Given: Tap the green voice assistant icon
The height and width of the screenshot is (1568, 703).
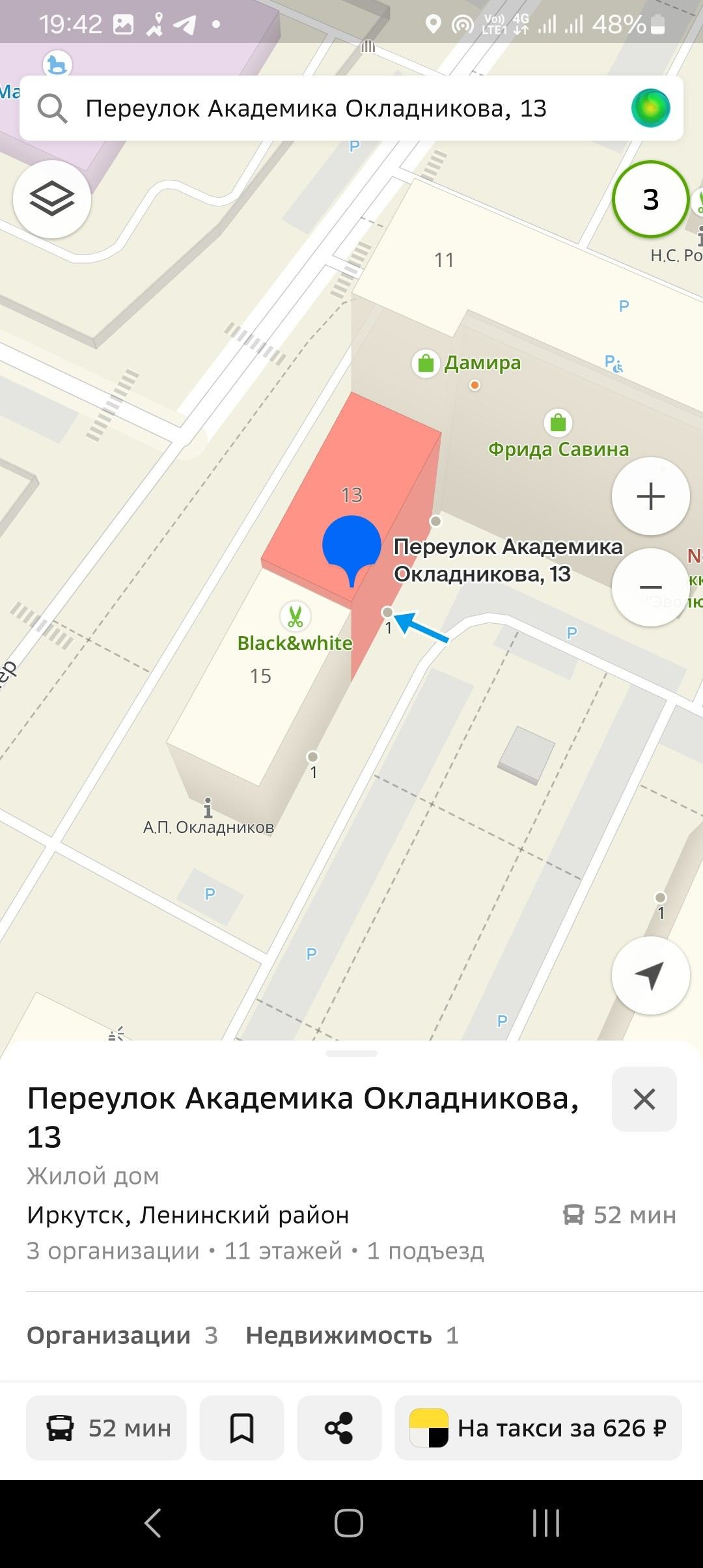Looking at the screenshot, I should tap(650, 108).
